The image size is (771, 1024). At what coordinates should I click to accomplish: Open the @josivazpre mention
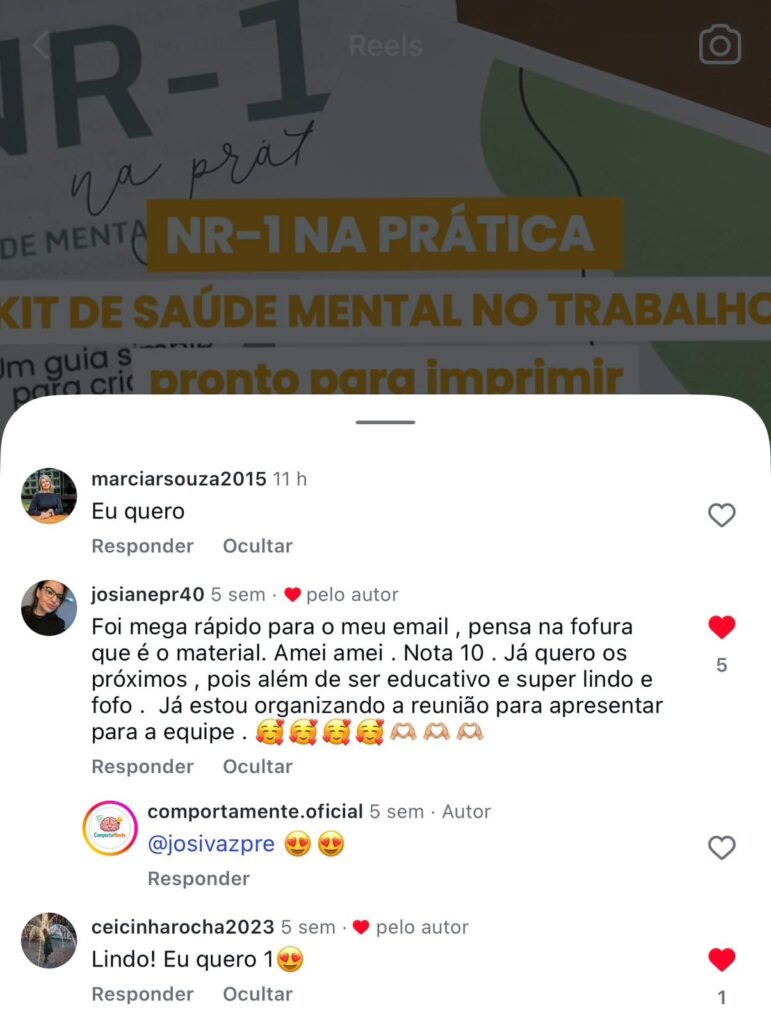210,844
